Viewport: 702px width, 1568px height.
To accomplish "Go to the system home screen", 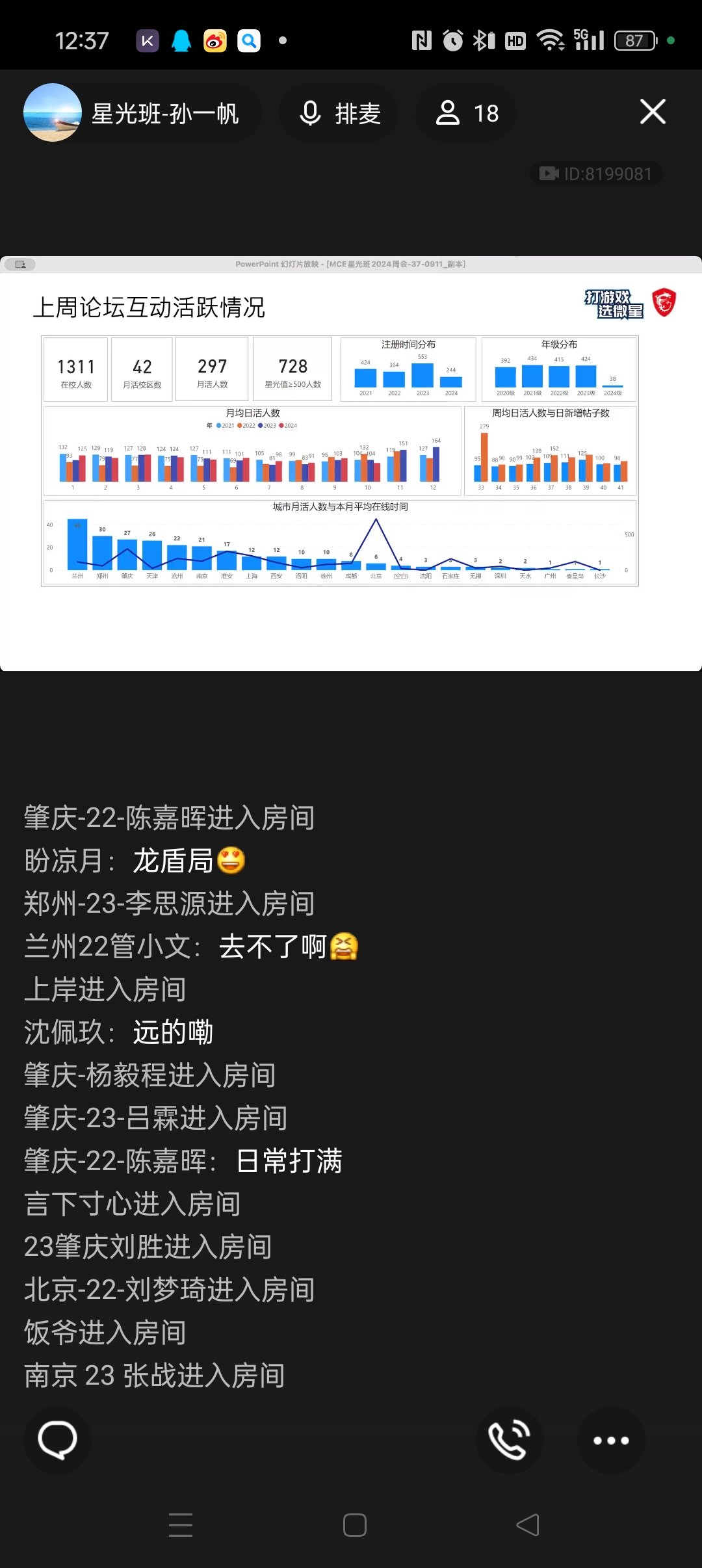I will (x=354, y=1524).
